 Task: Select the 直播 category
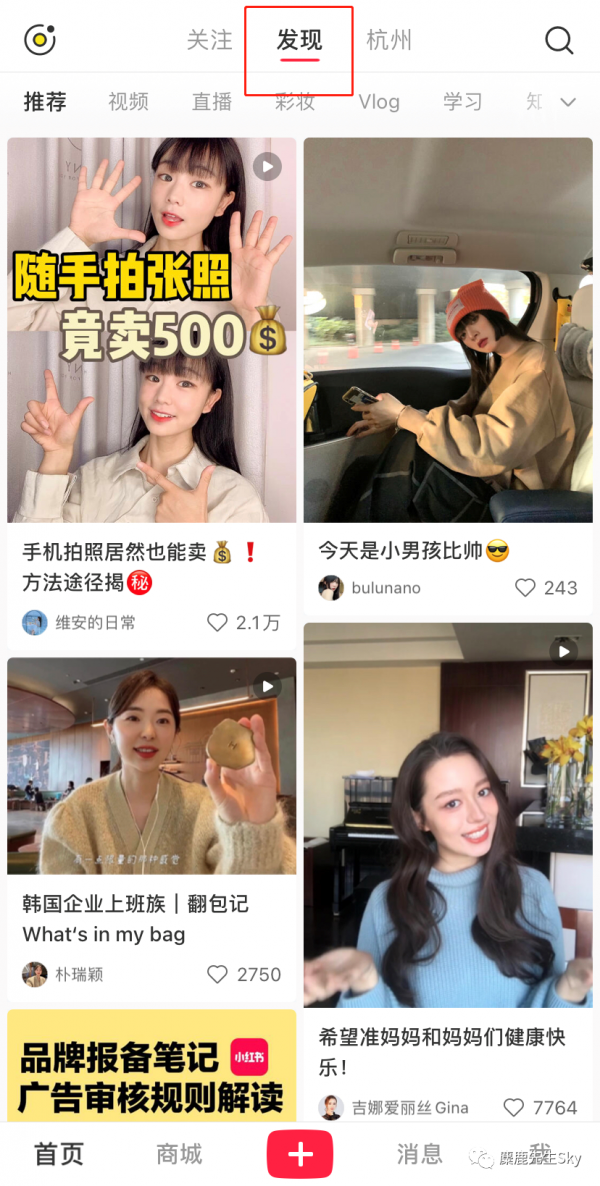(212, 102)
